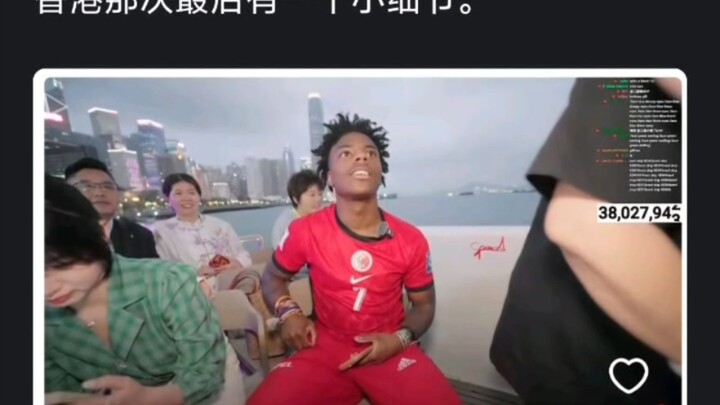This screenshot has width=720, height=405.
Task: Open the livestream screenshot image
Action: (360, 240)
